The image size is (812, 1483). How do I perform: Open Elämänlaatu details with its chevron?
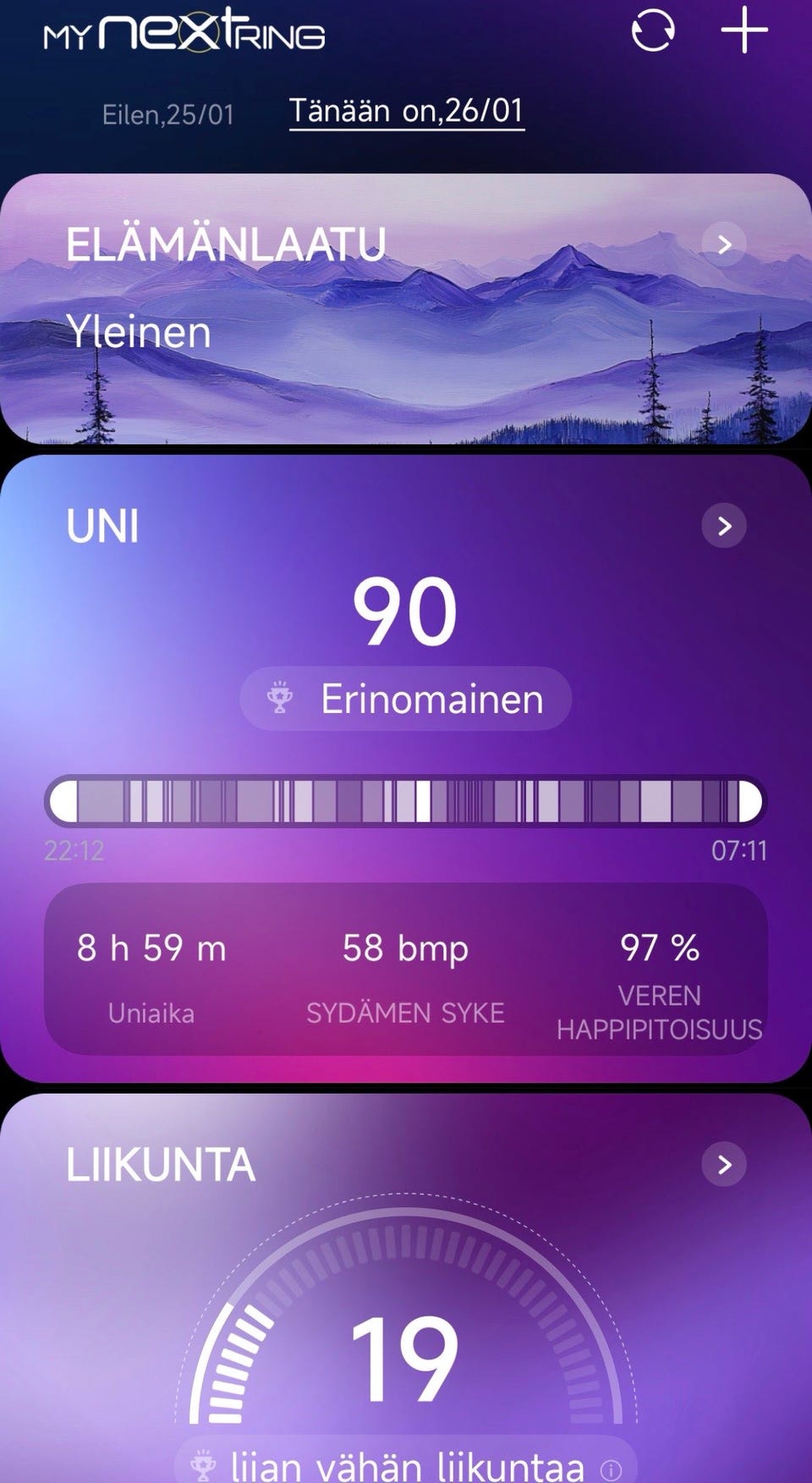(x=724, y=244)
